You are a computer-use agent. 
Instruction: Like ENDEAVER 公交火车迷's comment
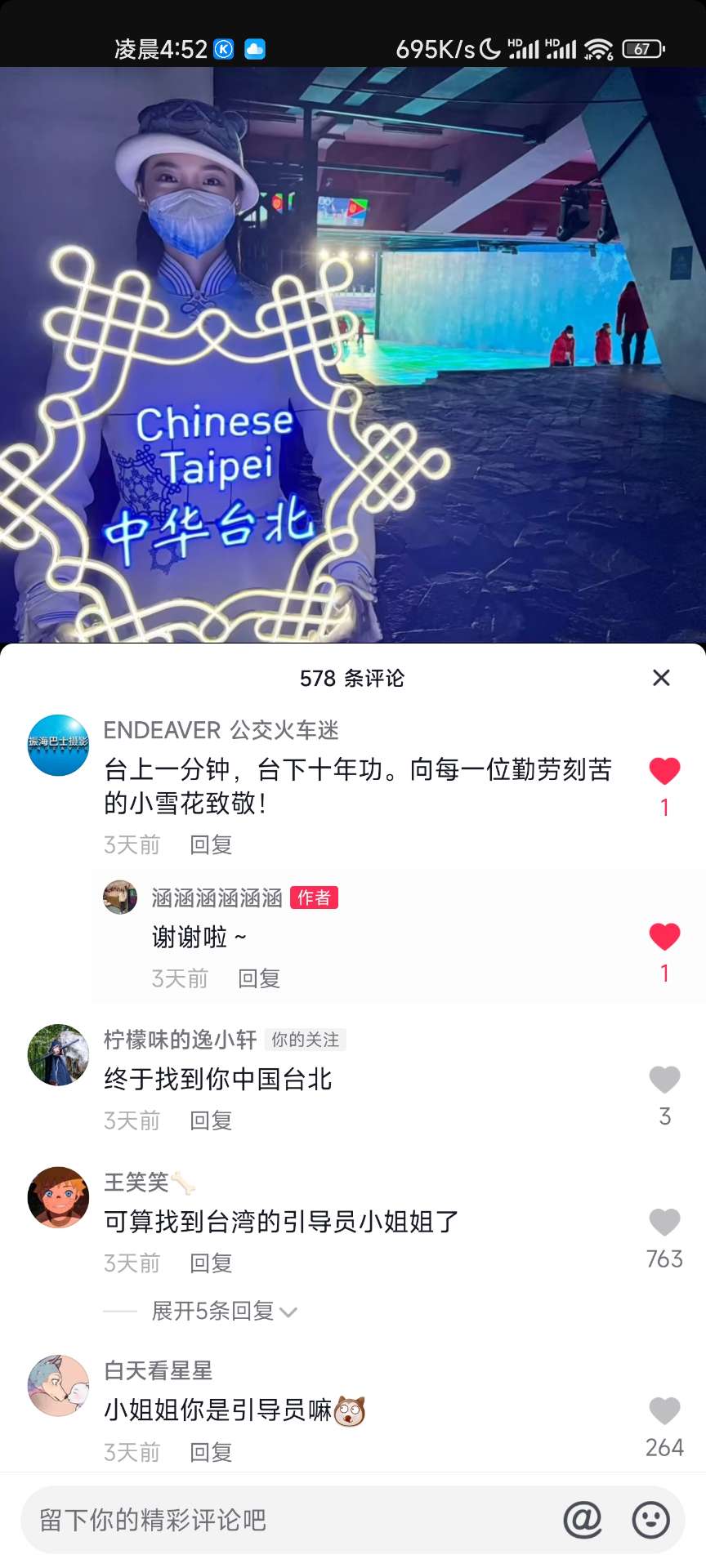point(664,772)
